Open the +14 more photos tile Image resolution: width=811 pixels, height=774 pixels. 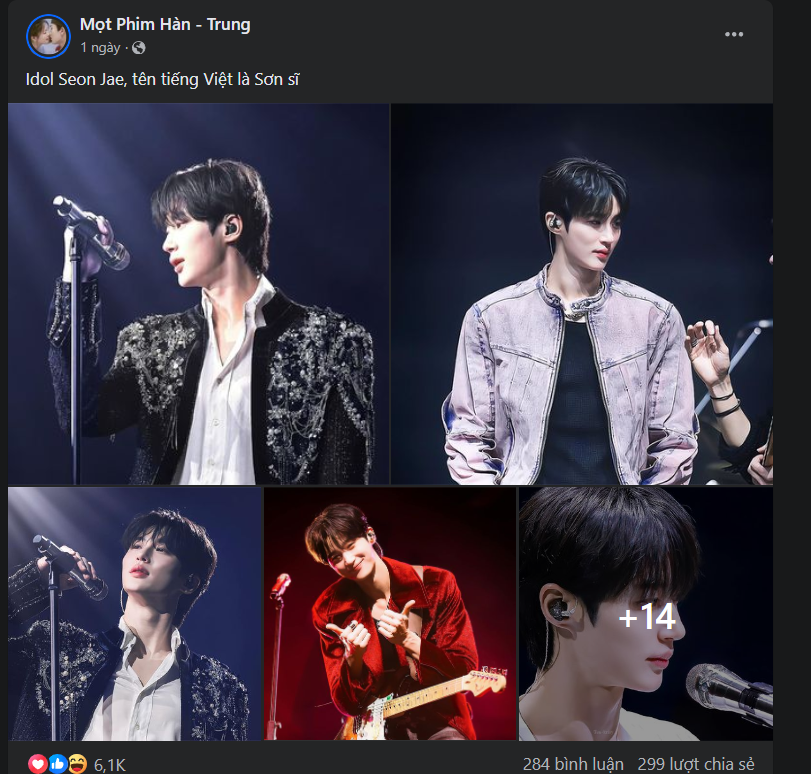point(646,614)
